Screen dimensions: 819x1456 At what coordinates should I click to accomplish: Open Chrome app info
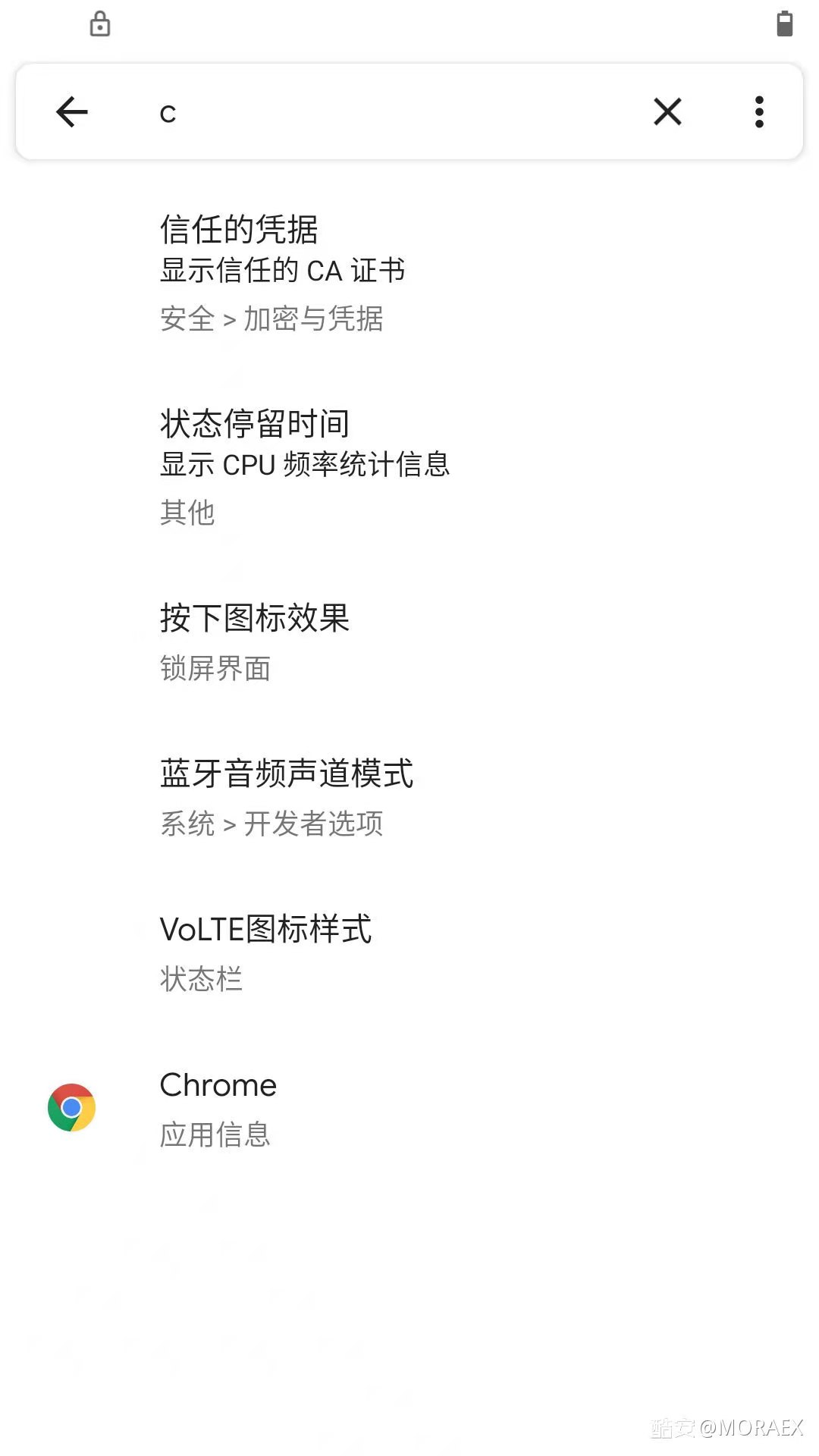(x=409, y=1109)
